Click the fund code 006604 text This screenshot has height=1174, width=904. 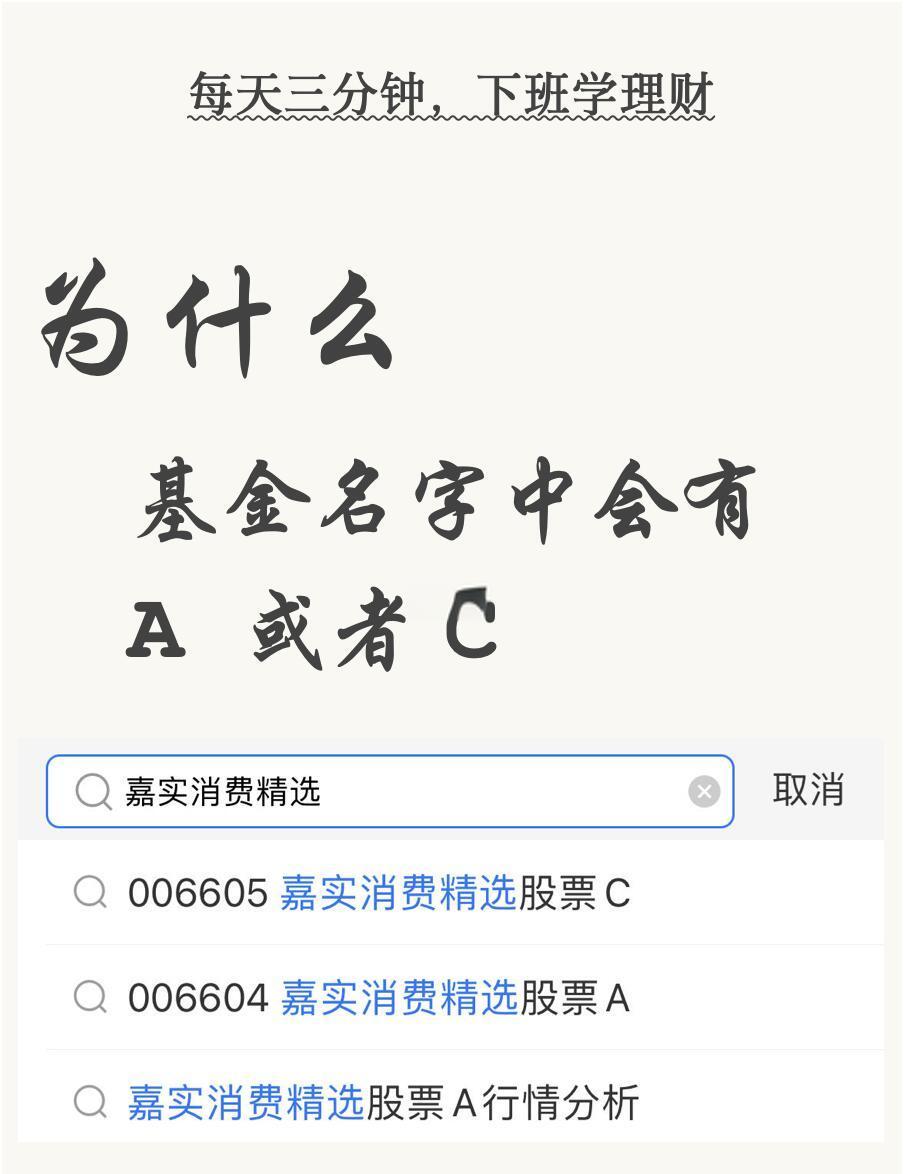point(195,999)
